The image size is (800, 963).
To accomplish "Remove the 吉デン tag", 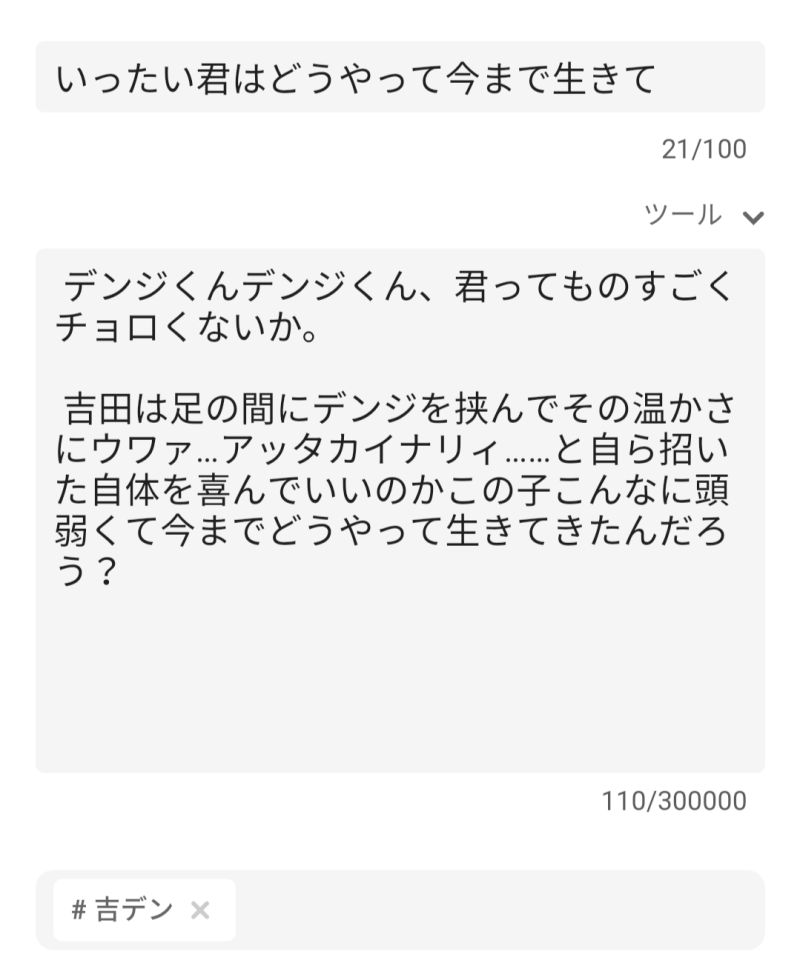I will click(x=200, y=910).
